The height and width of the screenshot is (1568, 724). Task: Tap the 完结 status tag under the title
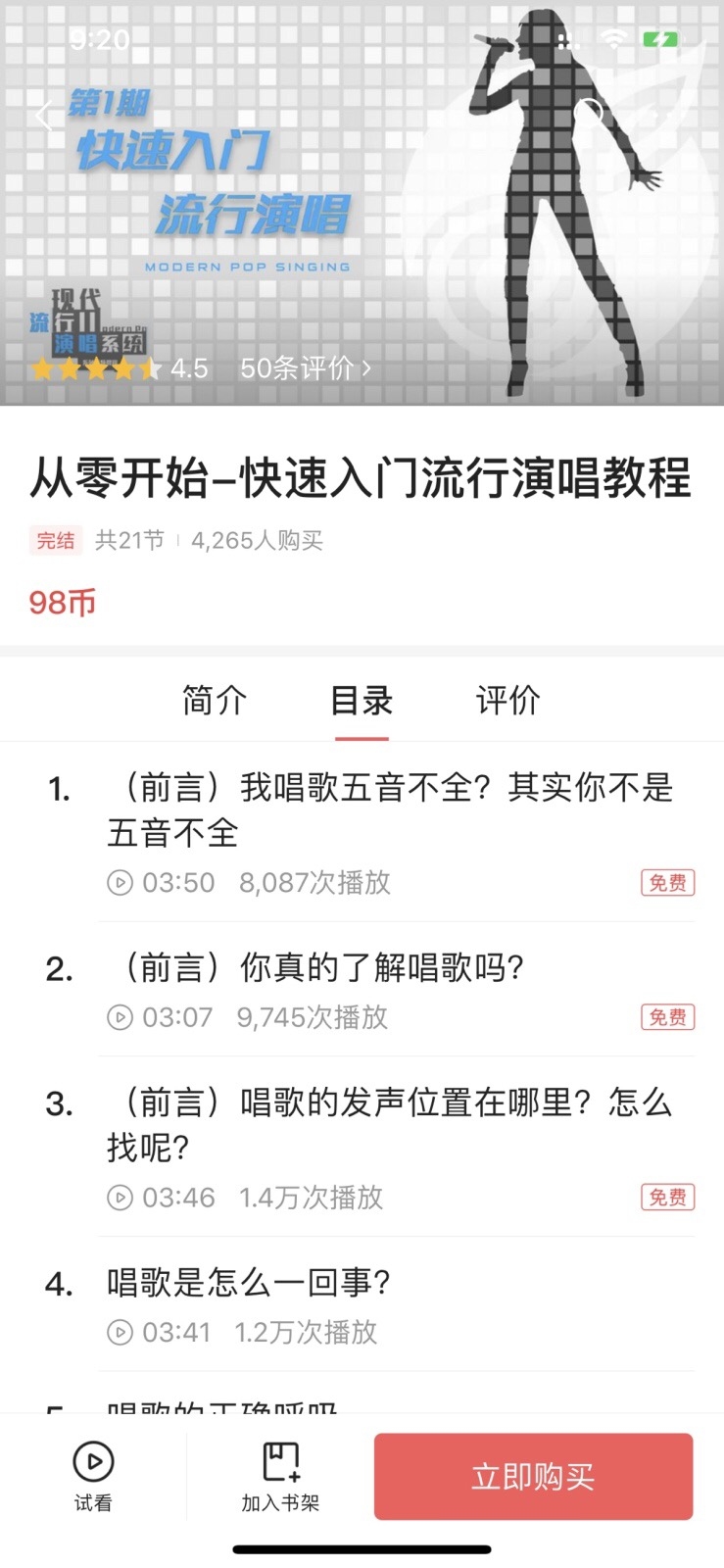point(55,541)
